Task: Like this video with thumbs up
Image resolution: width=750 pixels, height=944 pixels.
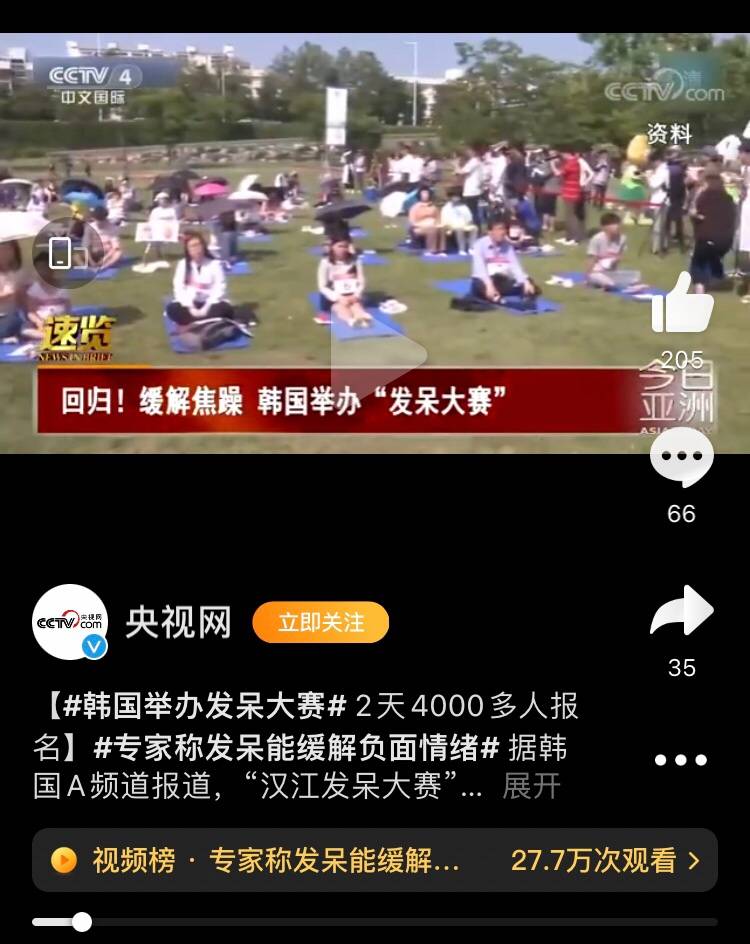Action: tap(682, 304)
